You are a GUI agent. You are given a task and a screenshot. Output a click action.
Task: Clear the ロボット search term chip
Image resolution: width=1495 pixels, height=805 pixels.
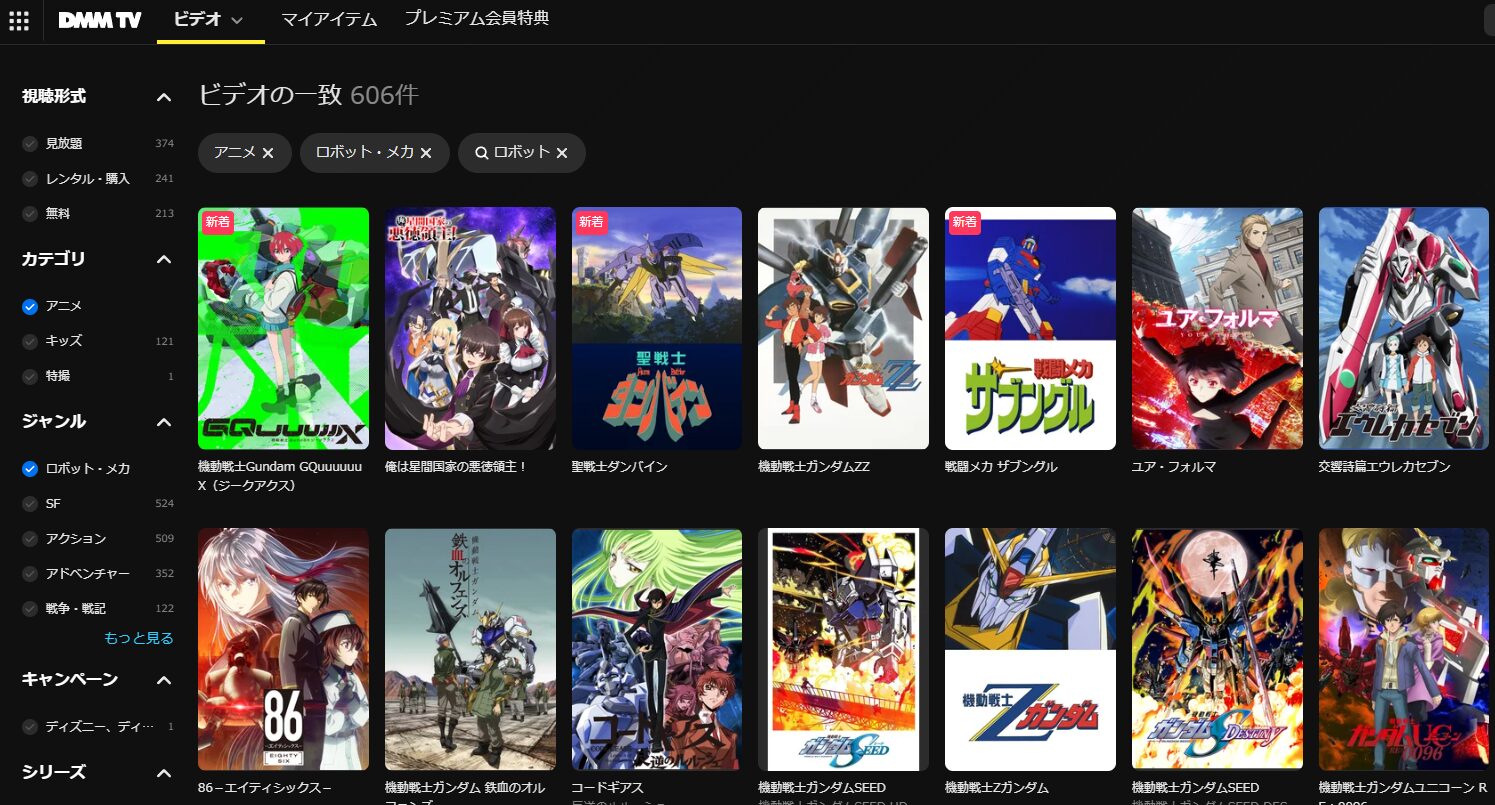(x=562, y=153)
